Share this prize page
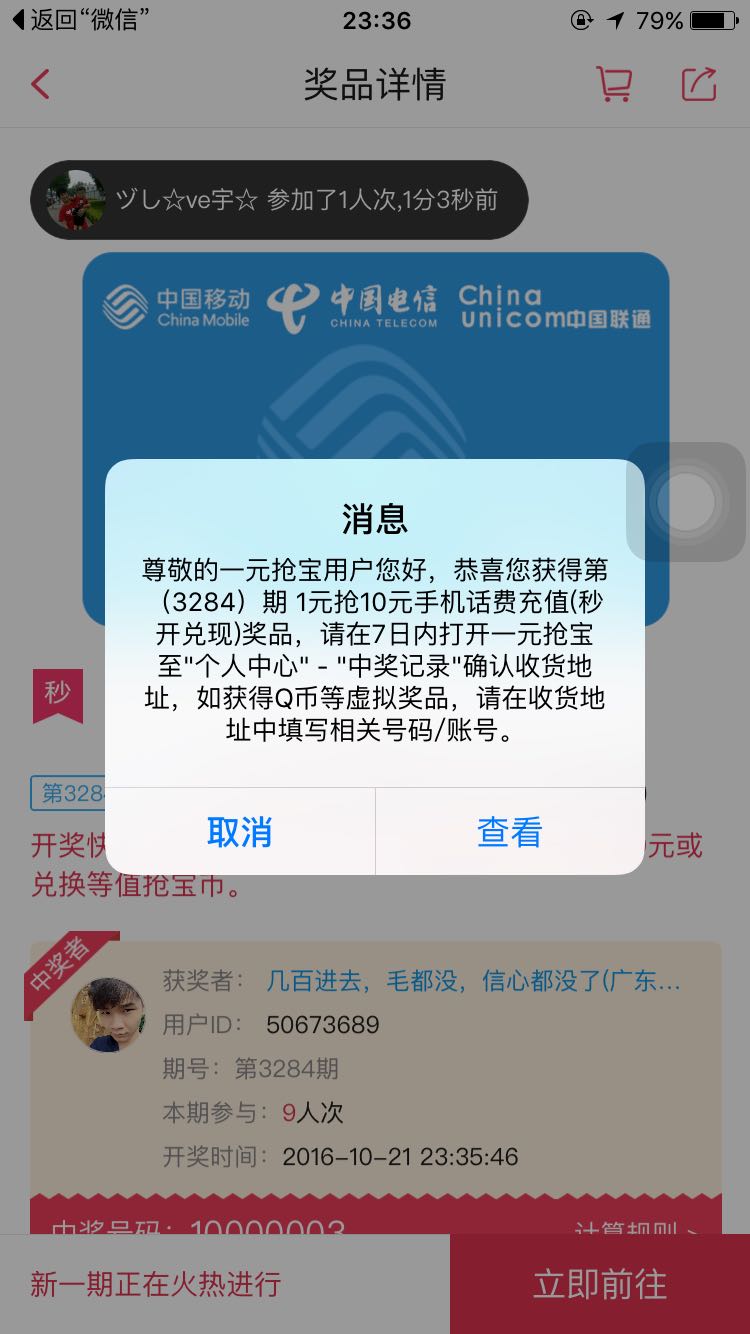The width and height of the screenshot is (750, 1334). [699, 84]
